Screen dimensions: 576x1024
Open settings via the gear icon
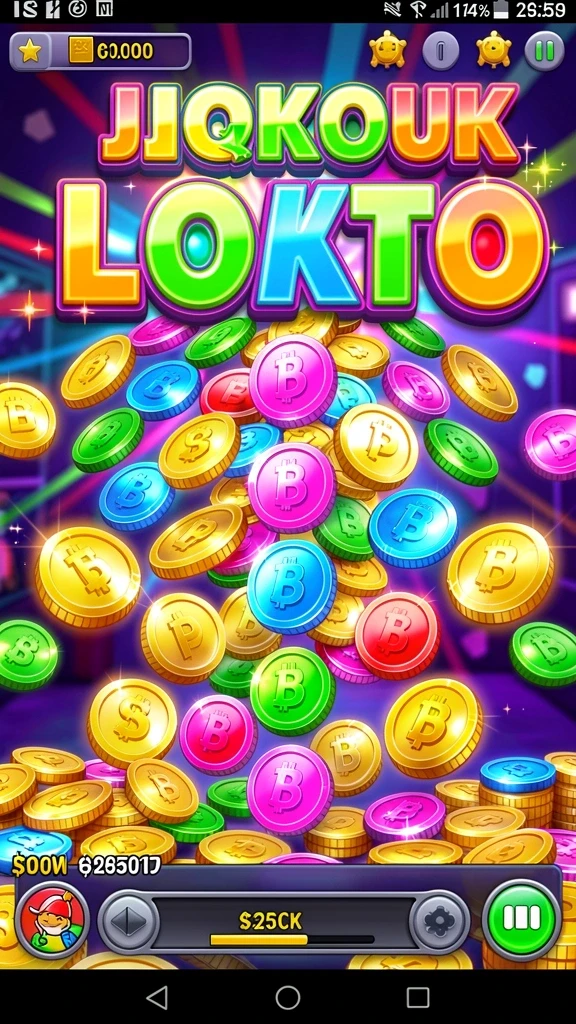[x=439, y=922]
